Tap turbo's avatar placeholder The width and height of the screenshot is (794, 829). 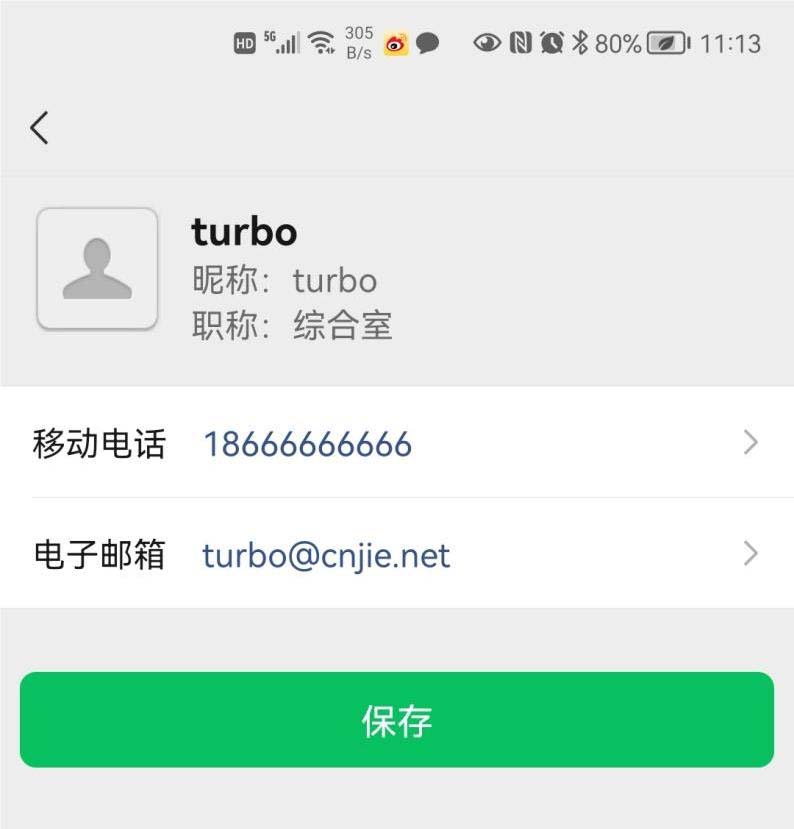(97, 269)
